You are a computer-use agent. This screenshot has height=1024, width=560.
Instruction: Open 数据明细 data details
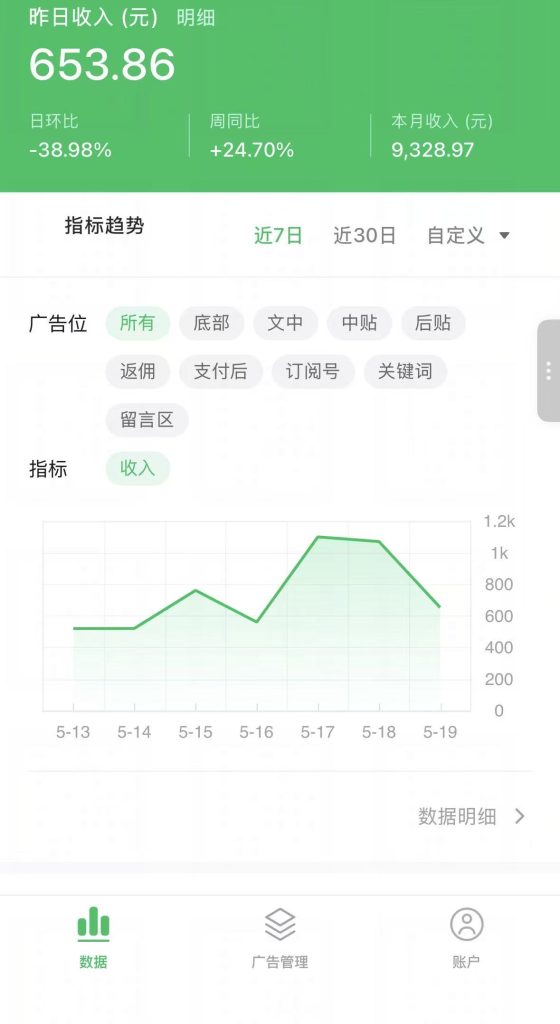coord(471,816)
